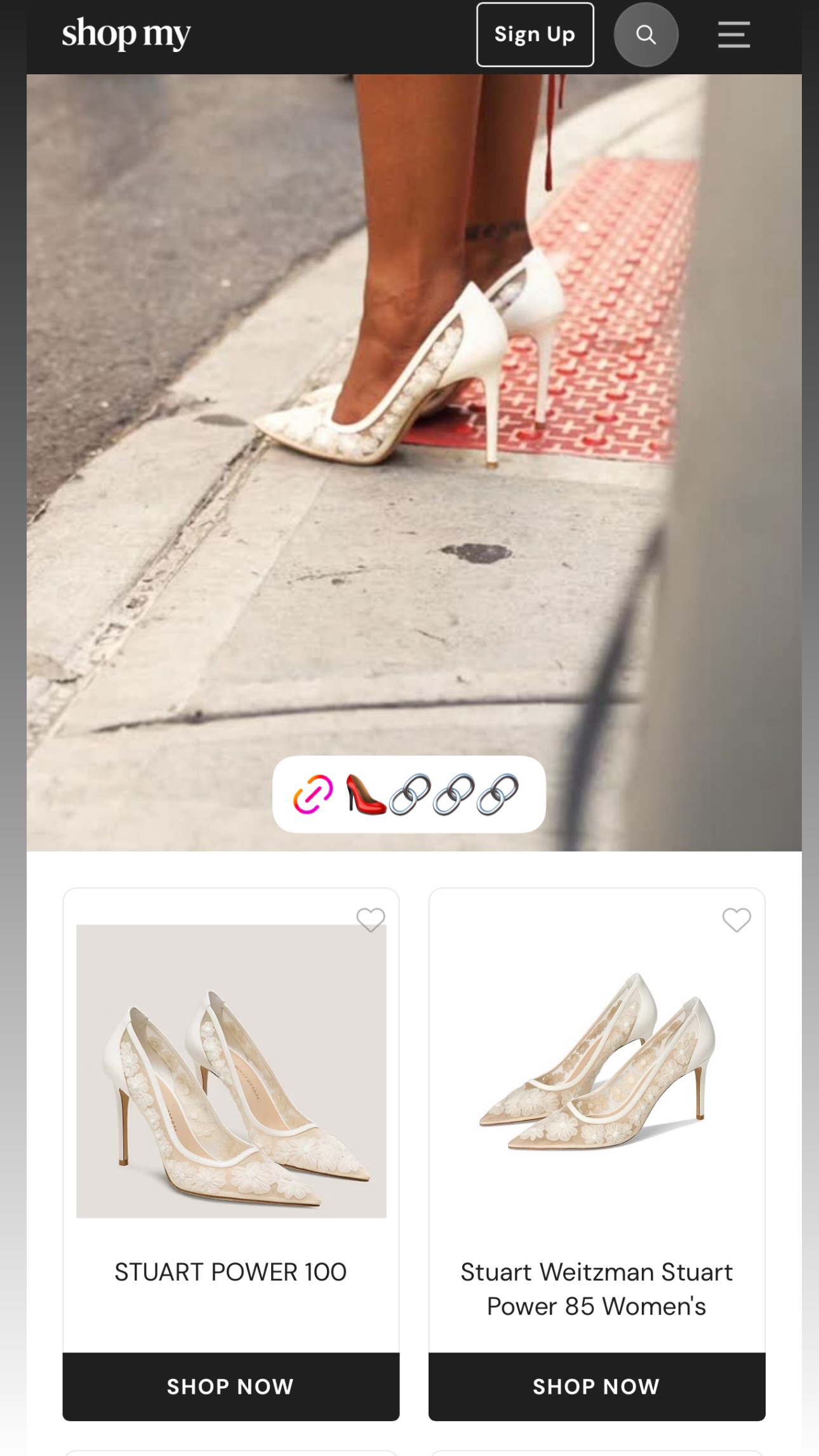This screenshot has height=1456, width=819.
Task: Open the search icon
Action: 646,34
